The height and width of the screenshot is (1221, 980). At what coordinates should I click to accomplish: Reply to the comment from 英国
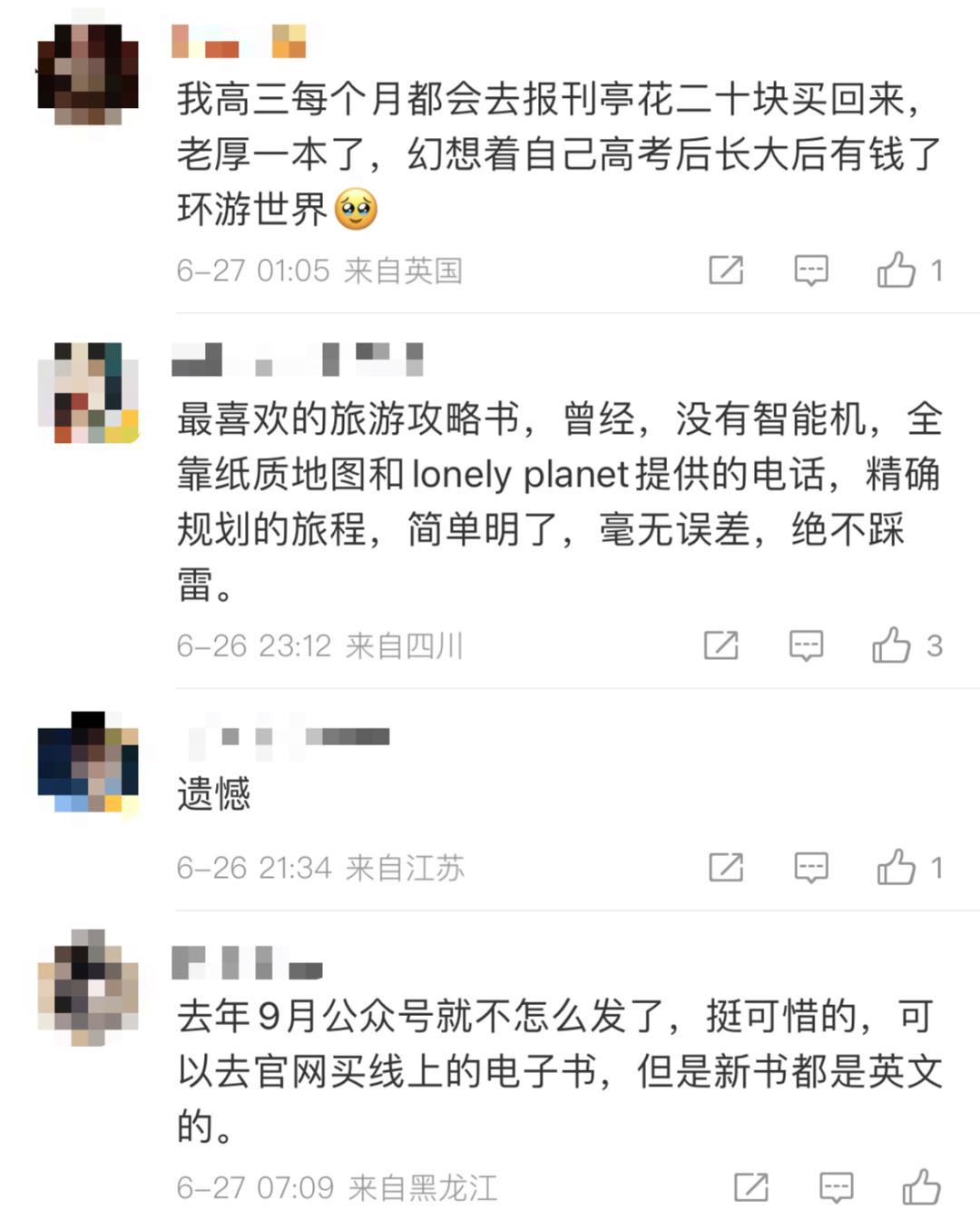(x=810, y=270)
